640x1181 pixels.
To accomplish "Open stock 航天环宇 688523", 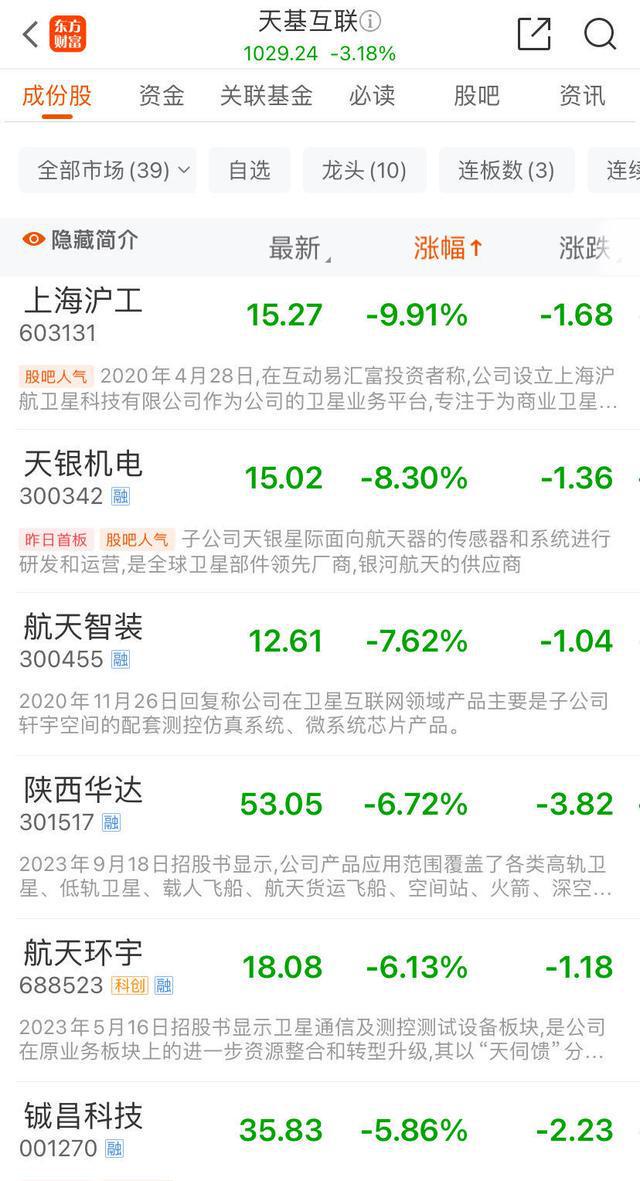I will (x=320, y=1000).
